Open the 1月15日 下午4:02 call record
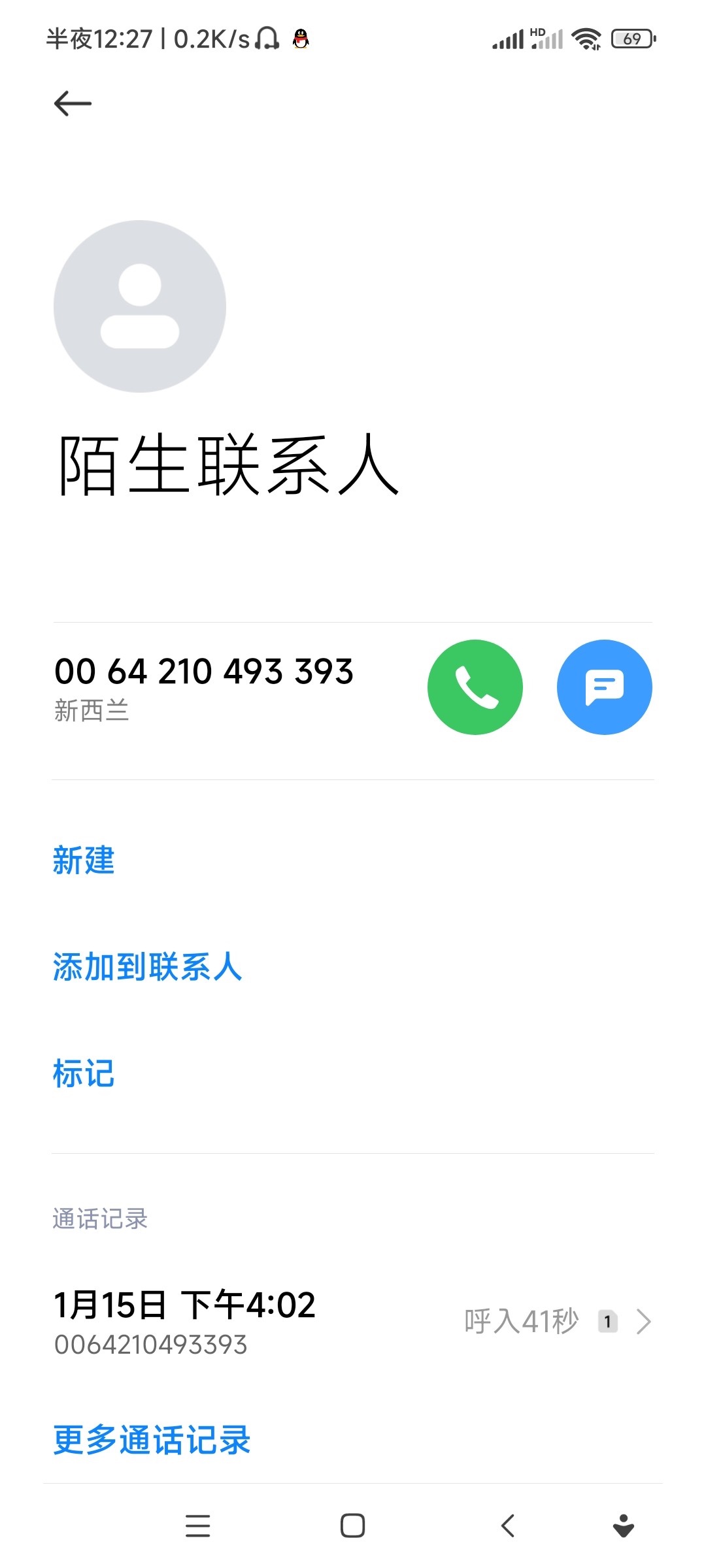Viewport: 706px width, 1568px height. (x=353, y=1321)
